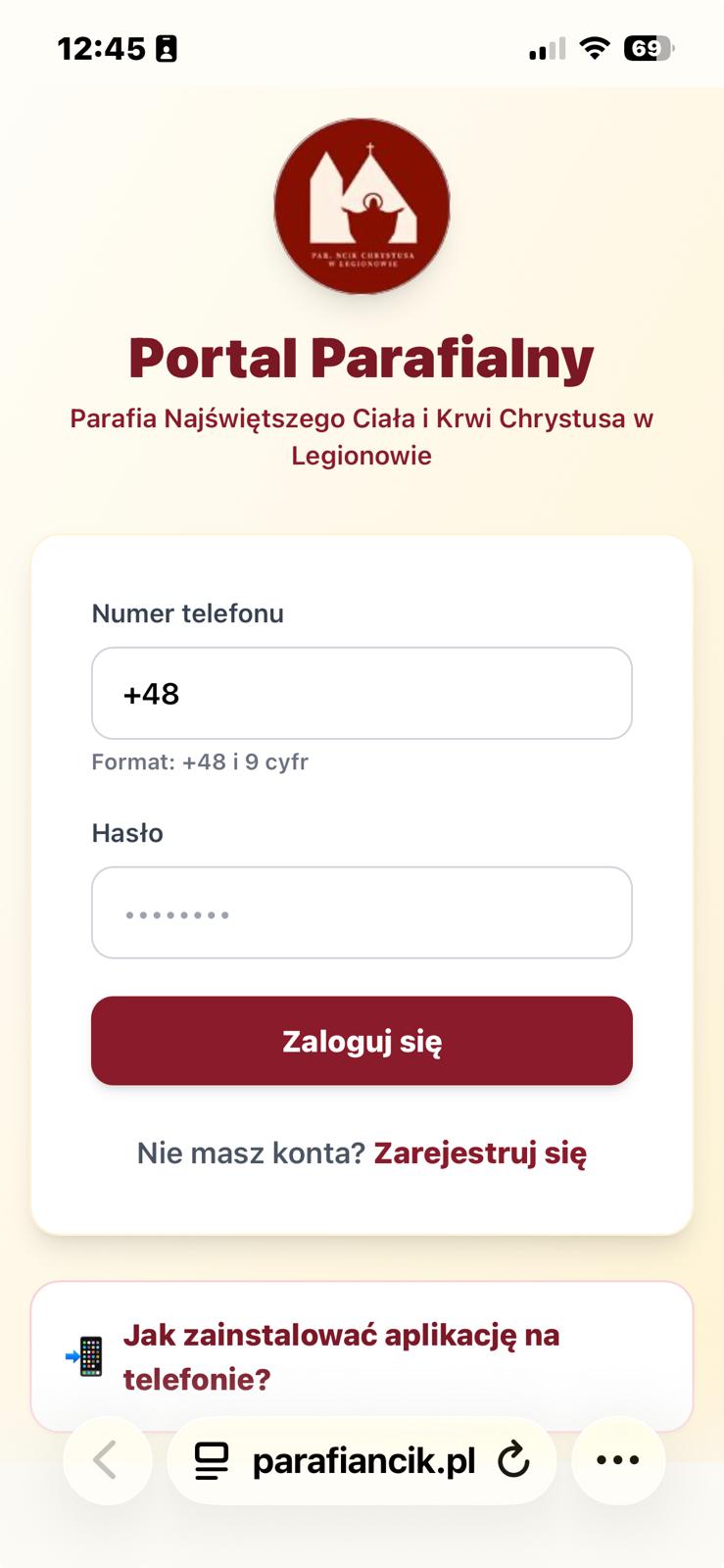This screenshot has width=724, height=1568.
Task: Reload the parafiancik.pl page
Action: pos(513,1461)
